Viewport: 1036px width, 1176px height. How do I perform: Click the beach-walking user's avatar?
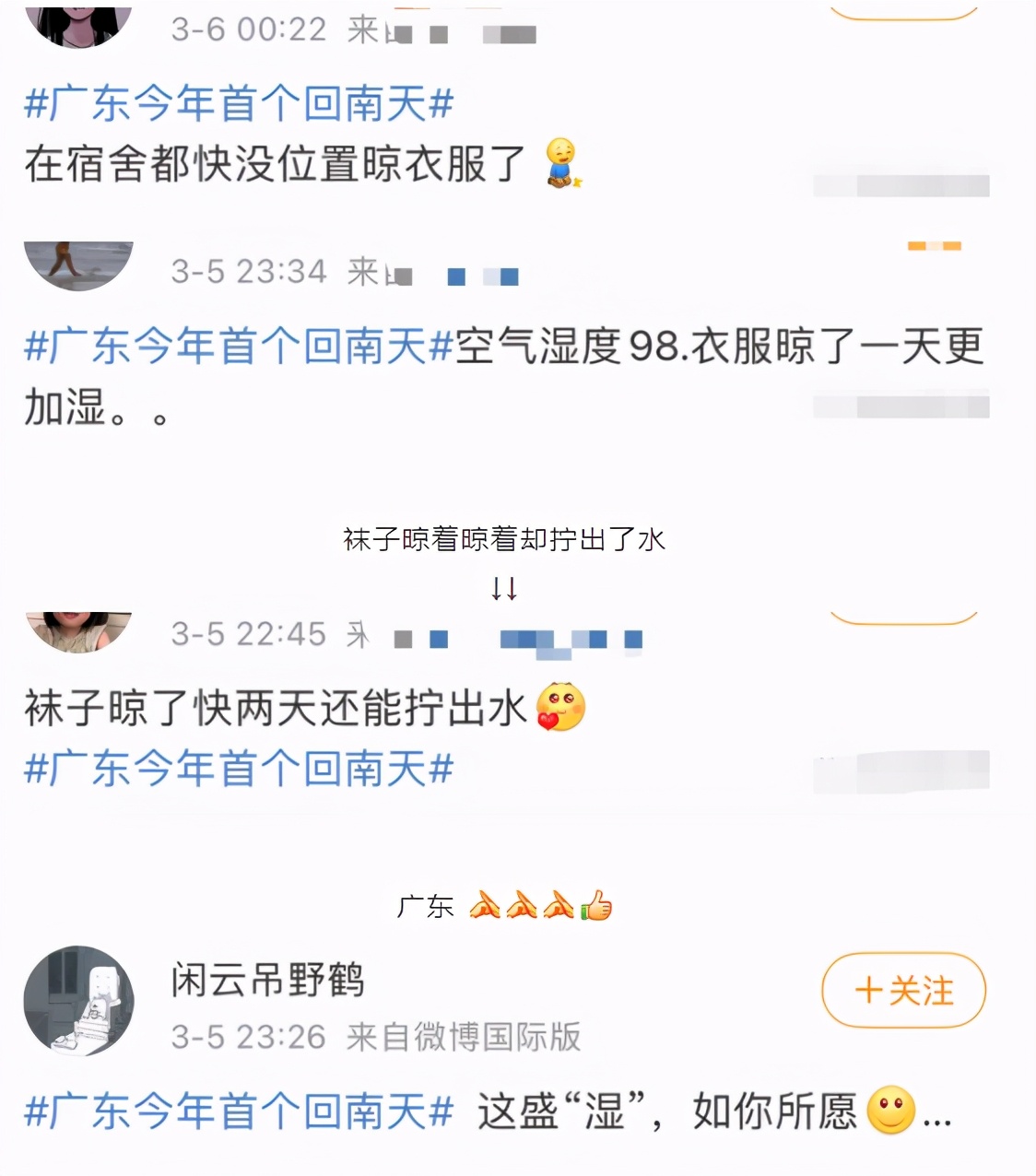click(77, 263)
